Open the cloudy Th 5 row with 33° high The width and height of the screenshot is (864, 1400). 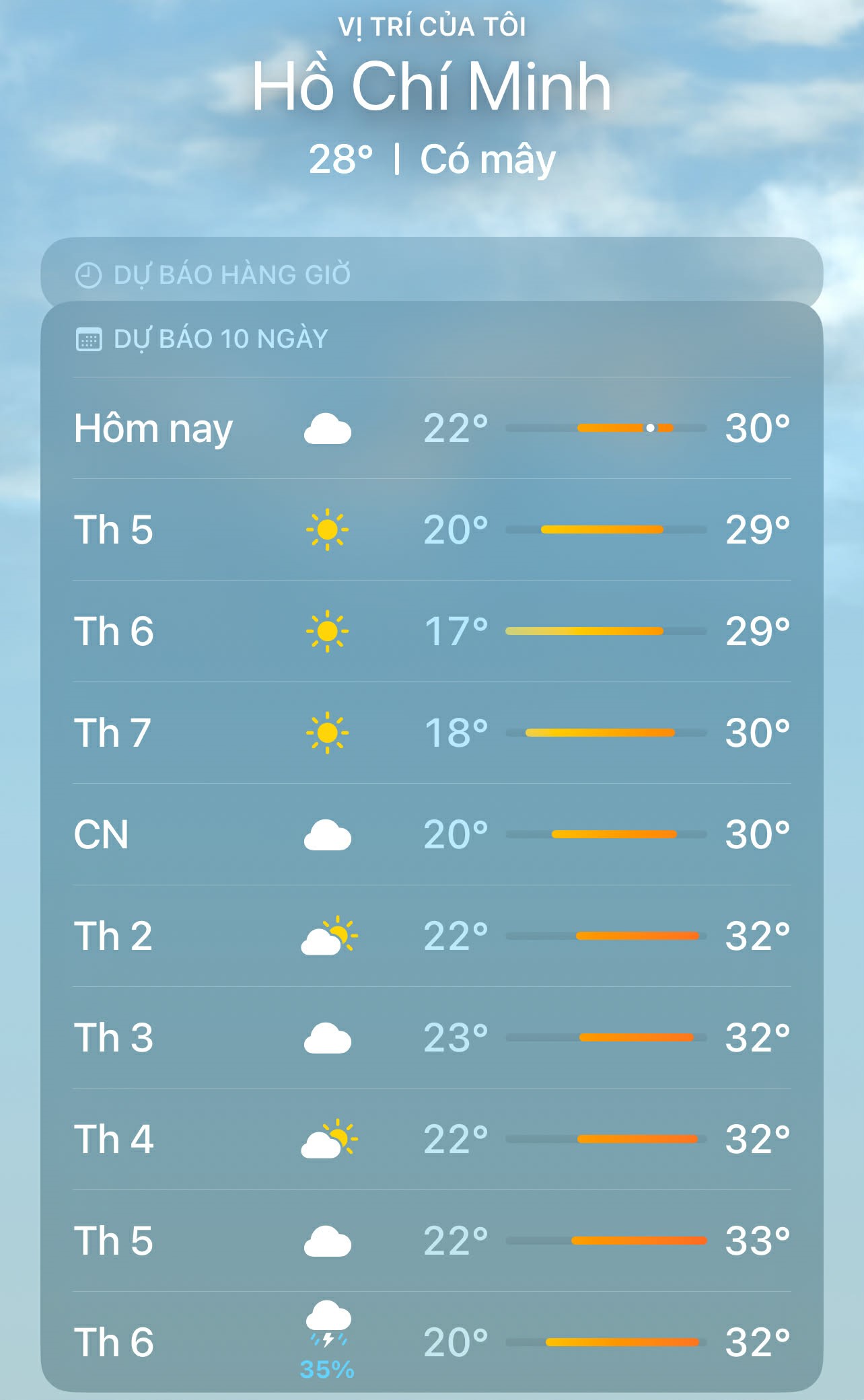click(x=431, y=1241)
